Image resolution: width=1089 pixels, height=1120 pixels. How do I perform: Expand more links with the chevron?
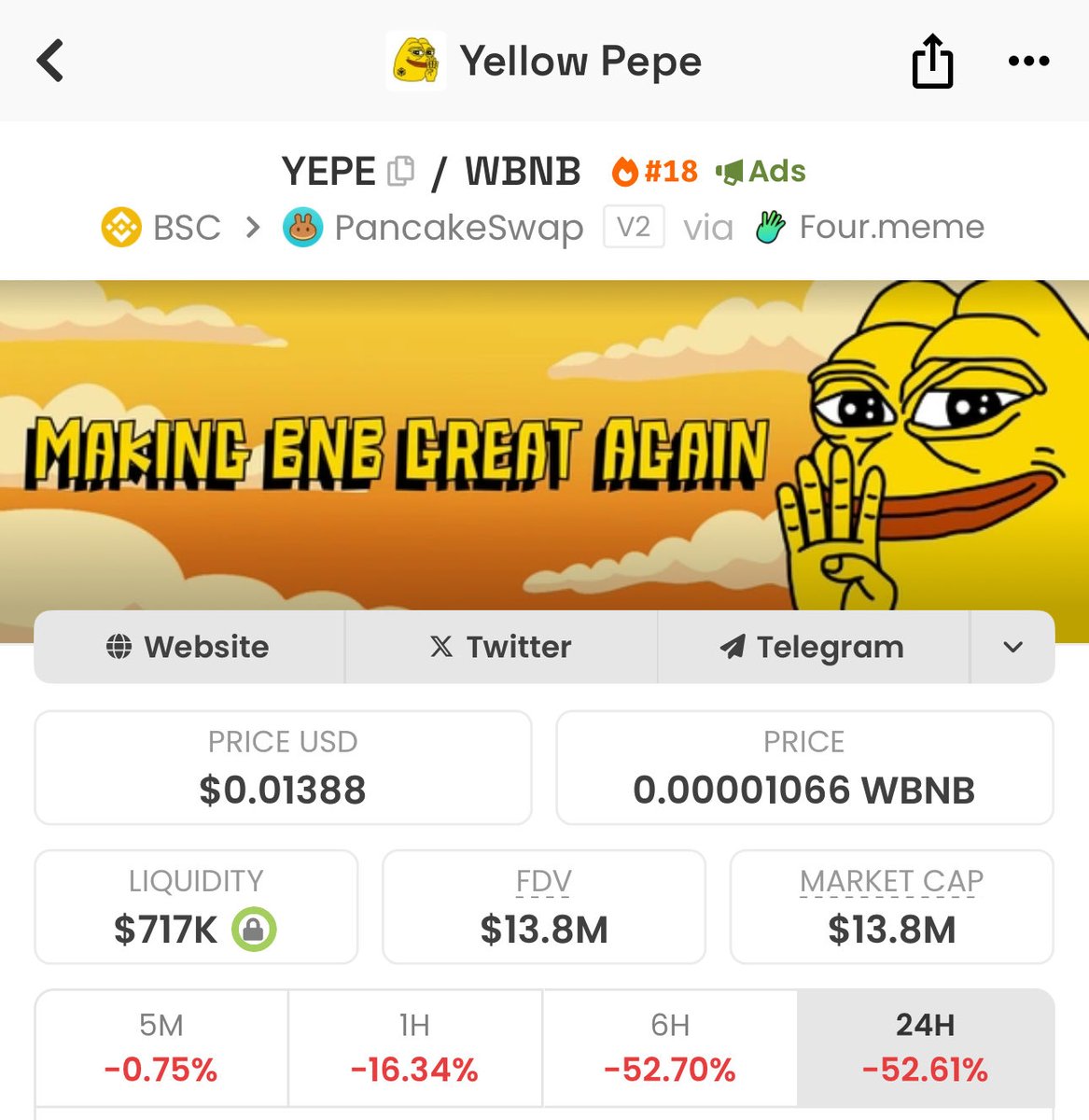pos(1012,647)
